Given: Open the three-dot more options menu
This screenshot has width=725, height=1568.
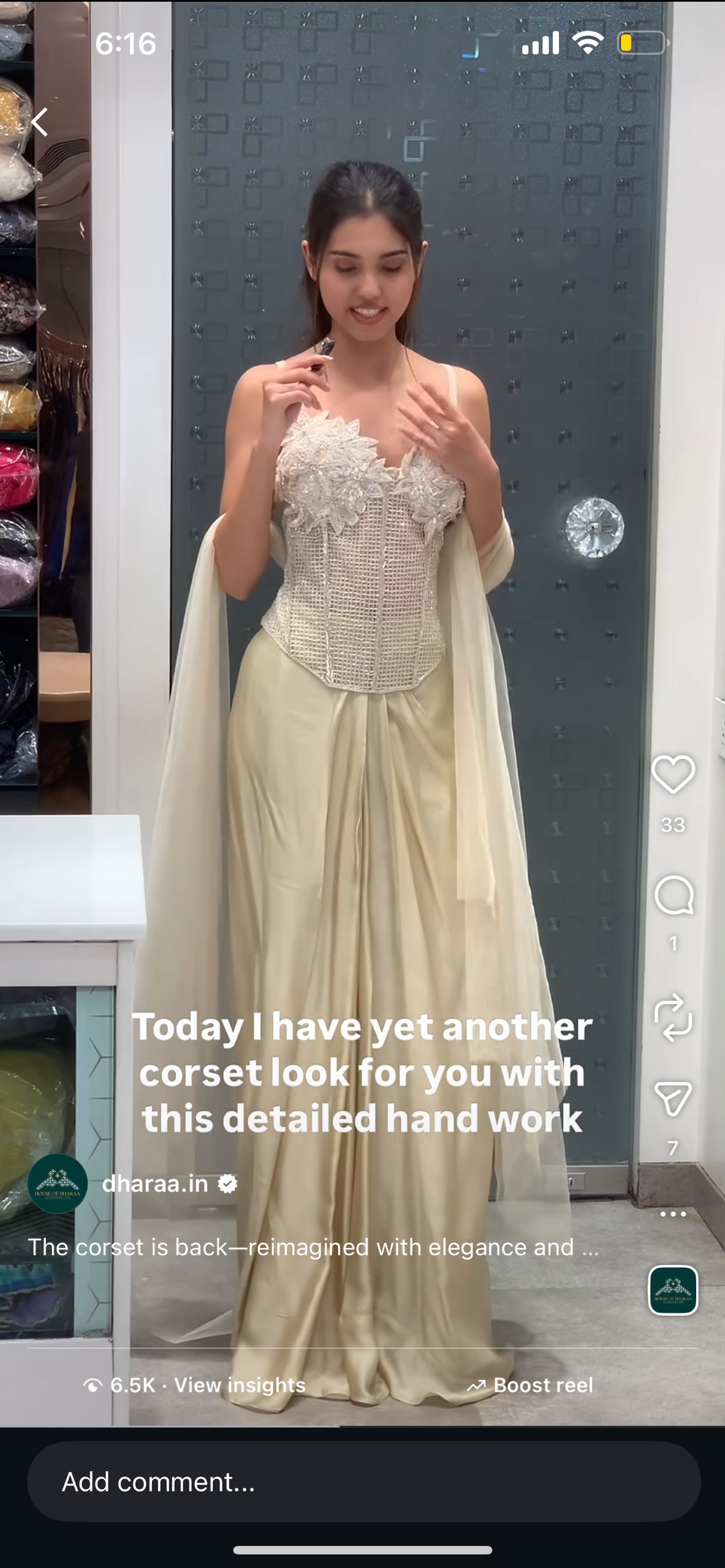Looking at the screenshot, I should [673, 1214].
